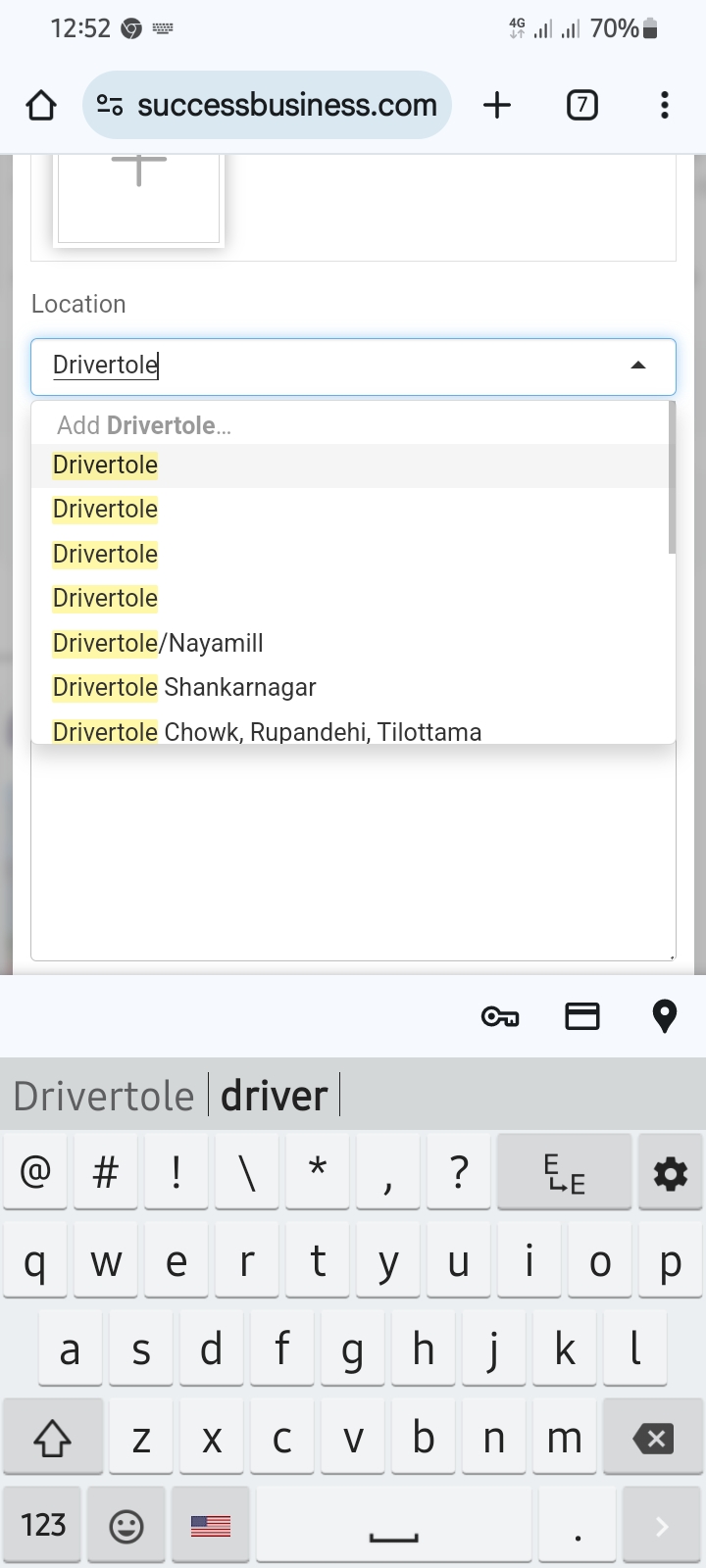Open saved addresses pin icon
Image resolution: width=706 pixels, height=1568 pixels.
click(x=665, y=1017)
